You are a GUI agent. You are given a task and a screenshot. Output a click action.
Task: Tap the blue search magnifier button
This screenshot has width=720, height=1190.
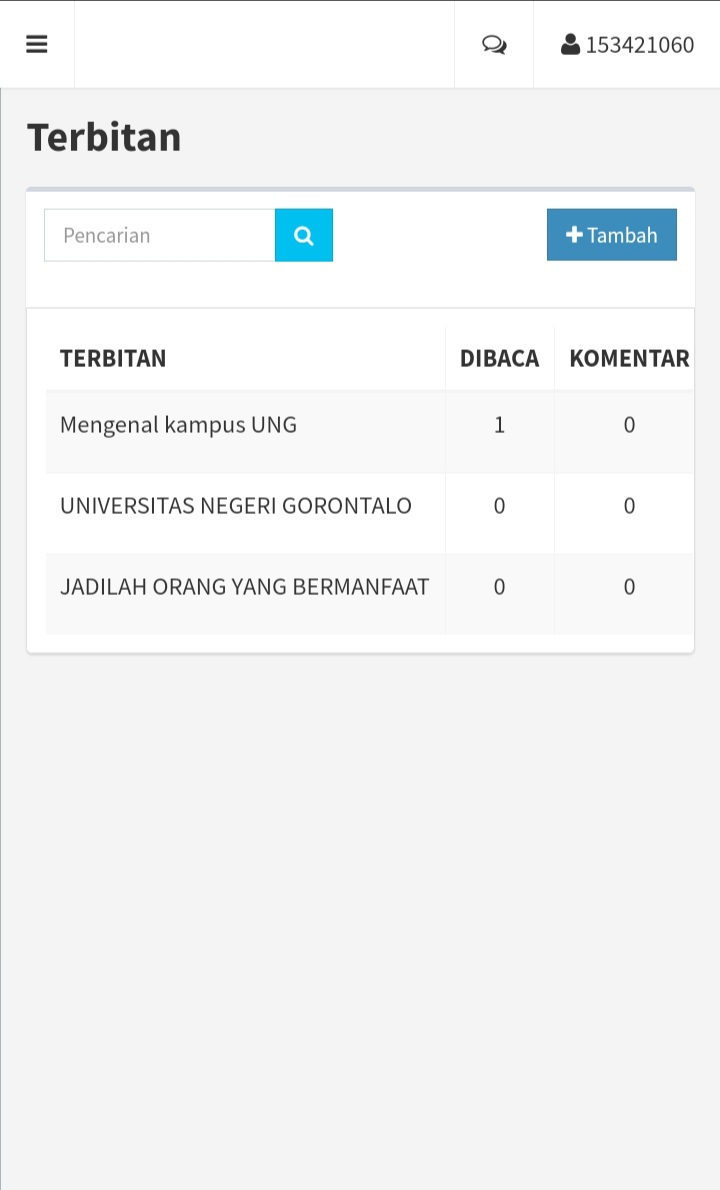pyautogui.click(x=303, y=235)
